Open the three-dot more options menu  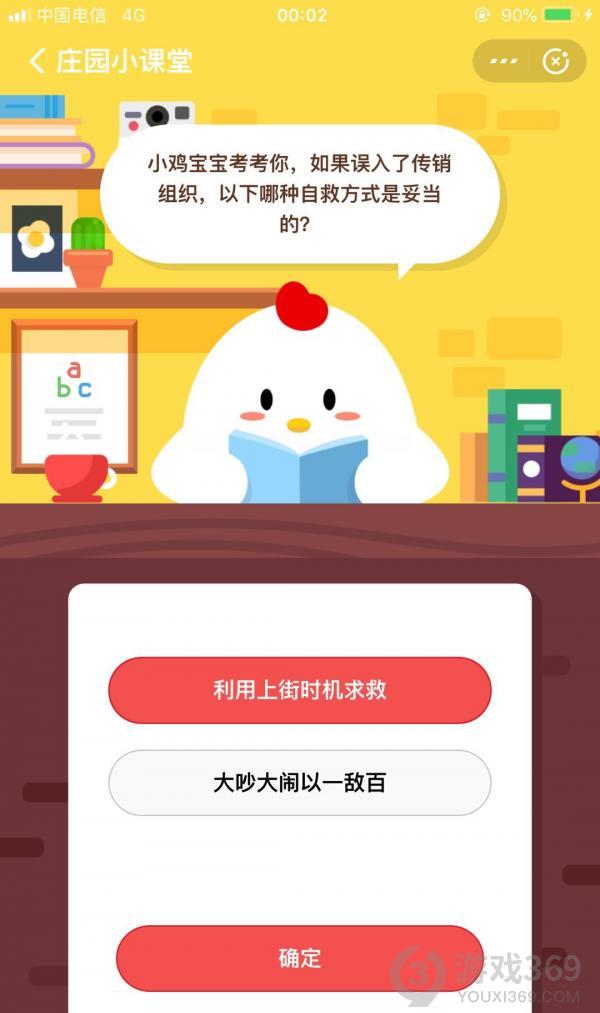pyautogui.click(x=503, y=61)
